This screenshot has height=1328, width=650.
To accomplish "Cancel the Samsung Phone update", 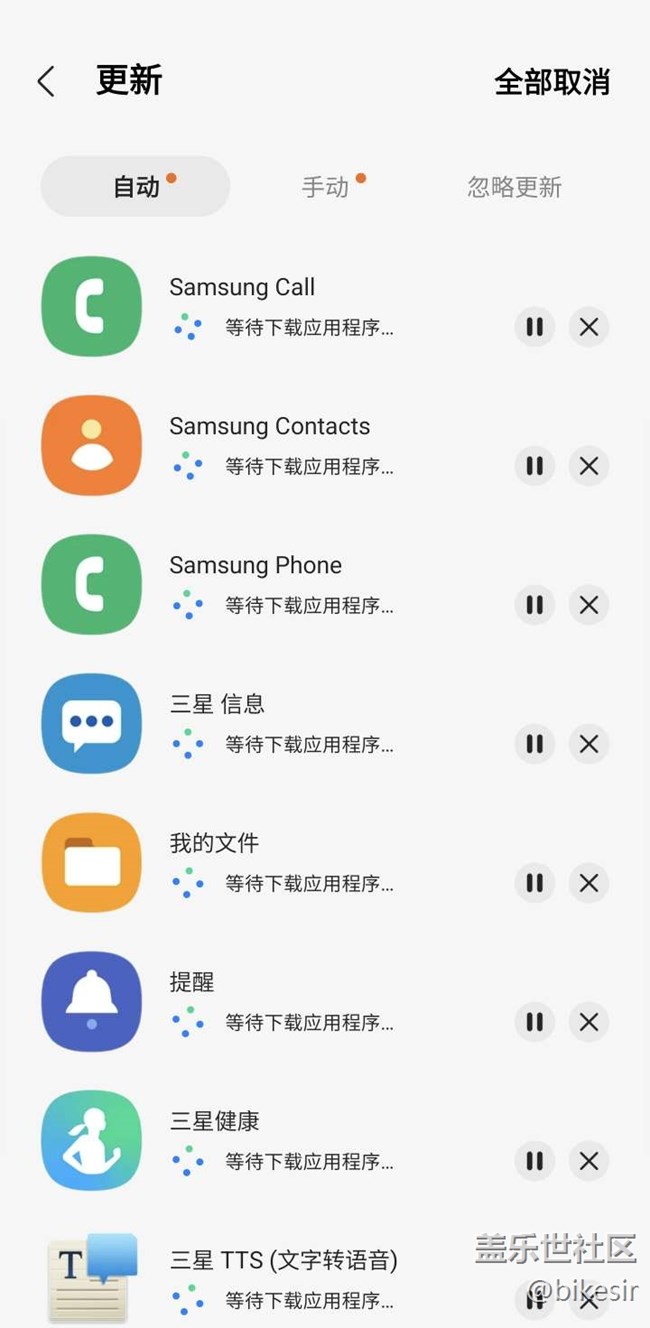I will (x=589, y=605).
